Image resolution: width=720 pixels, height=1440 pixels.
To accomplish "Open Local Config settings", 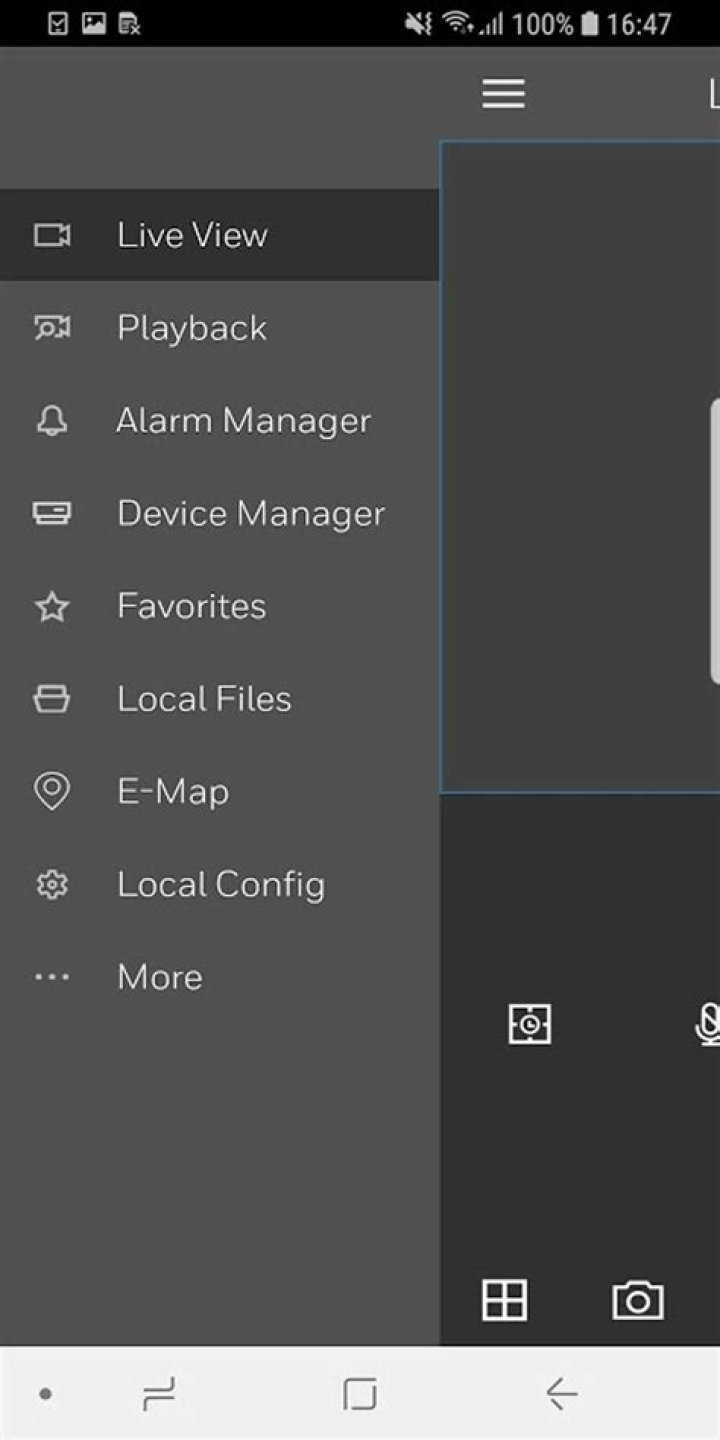I will click(x=220, y=885).
